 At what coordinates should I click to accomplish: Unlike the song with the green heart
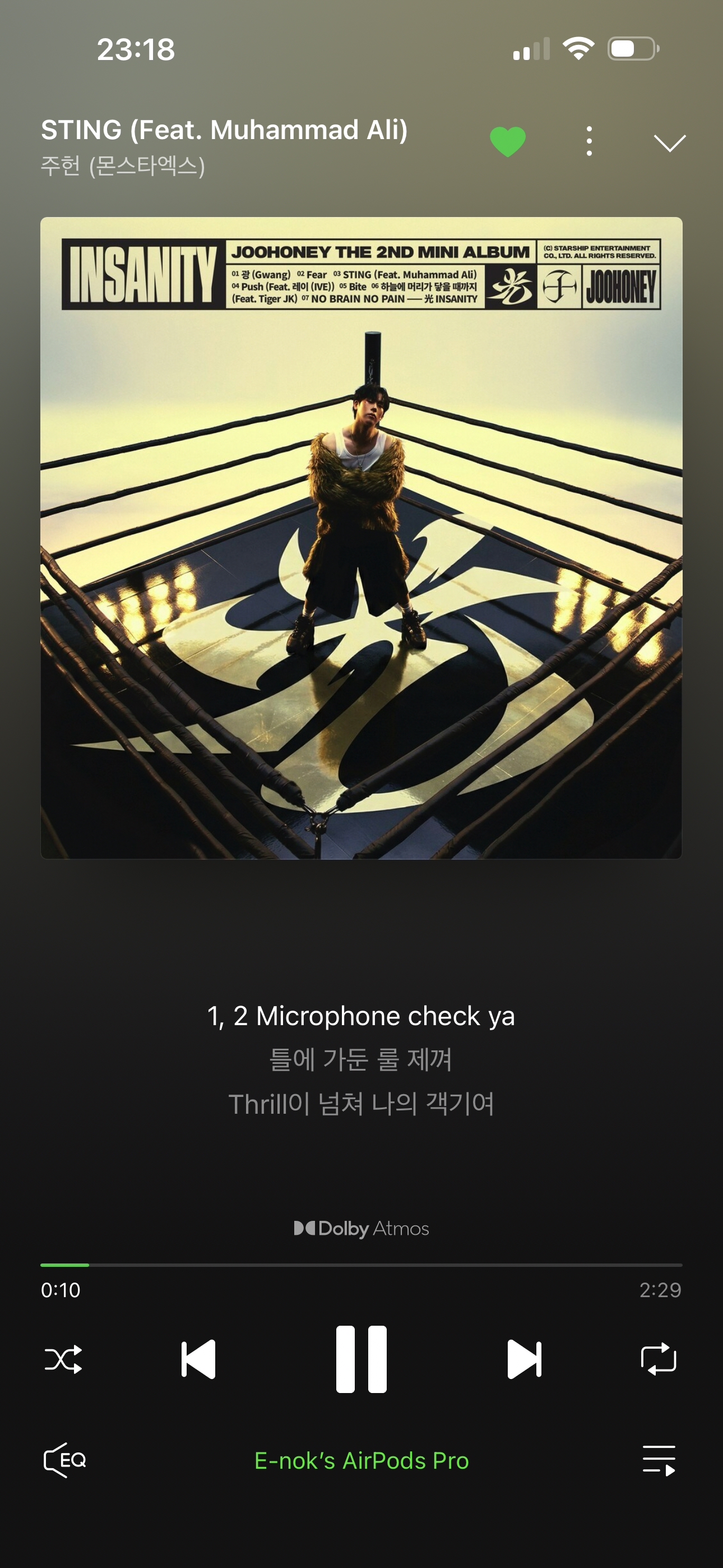(508, 142)
